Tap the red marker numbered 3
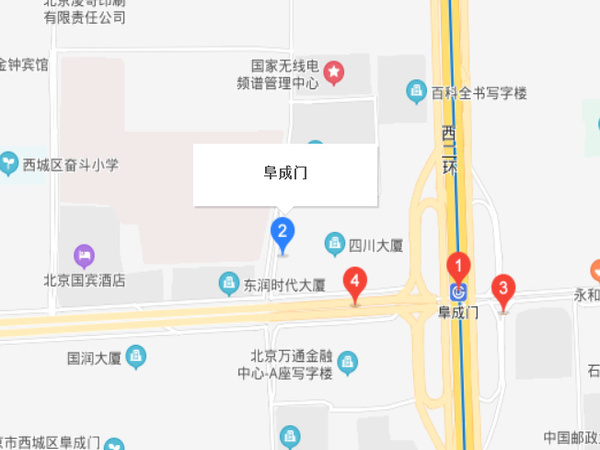The width and height of the screenshot is (600, 450). click(x=504, y=290)
